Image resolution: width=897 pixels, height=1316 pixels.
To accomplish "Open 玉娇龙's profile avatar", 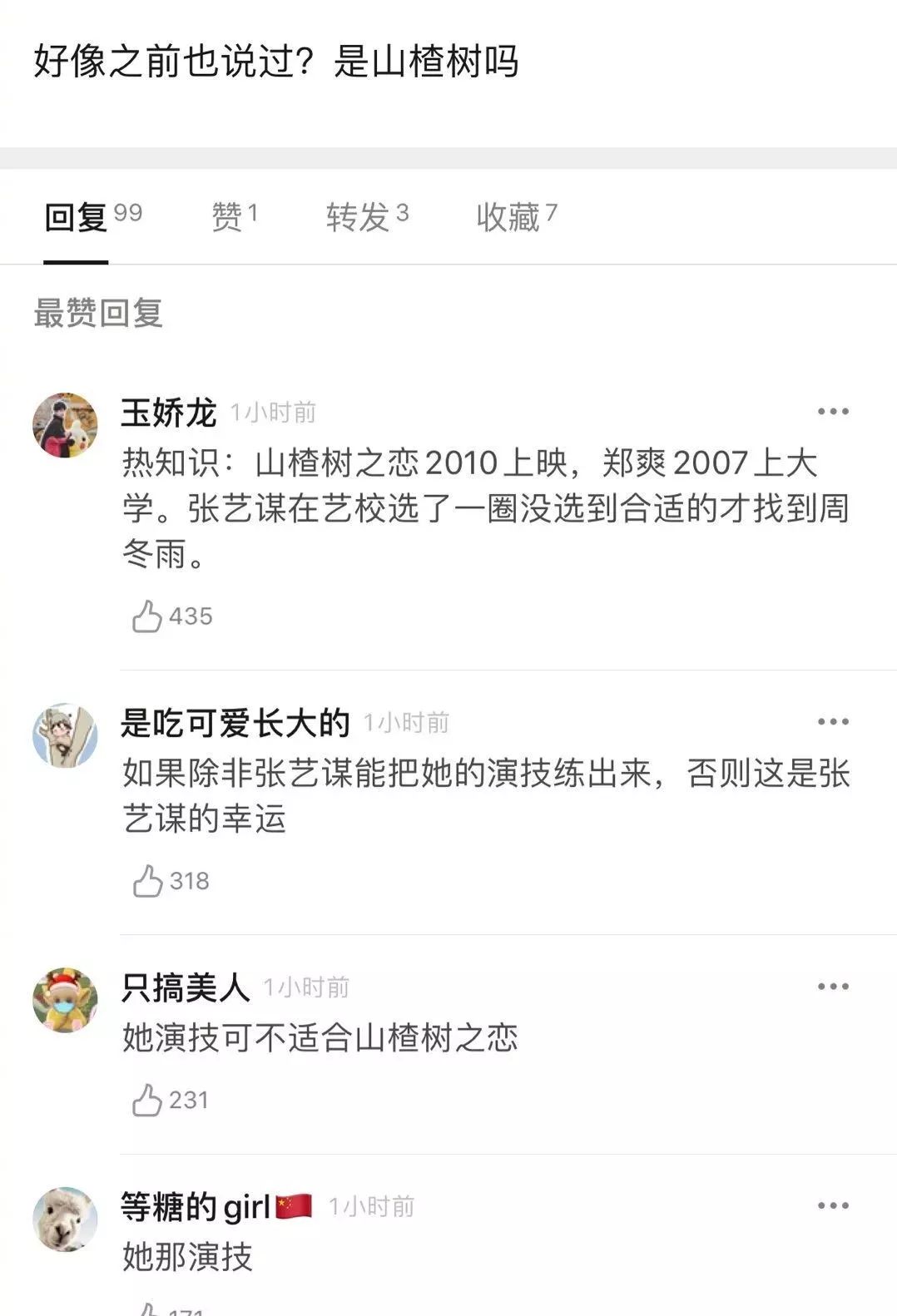I will pos(65,425).
